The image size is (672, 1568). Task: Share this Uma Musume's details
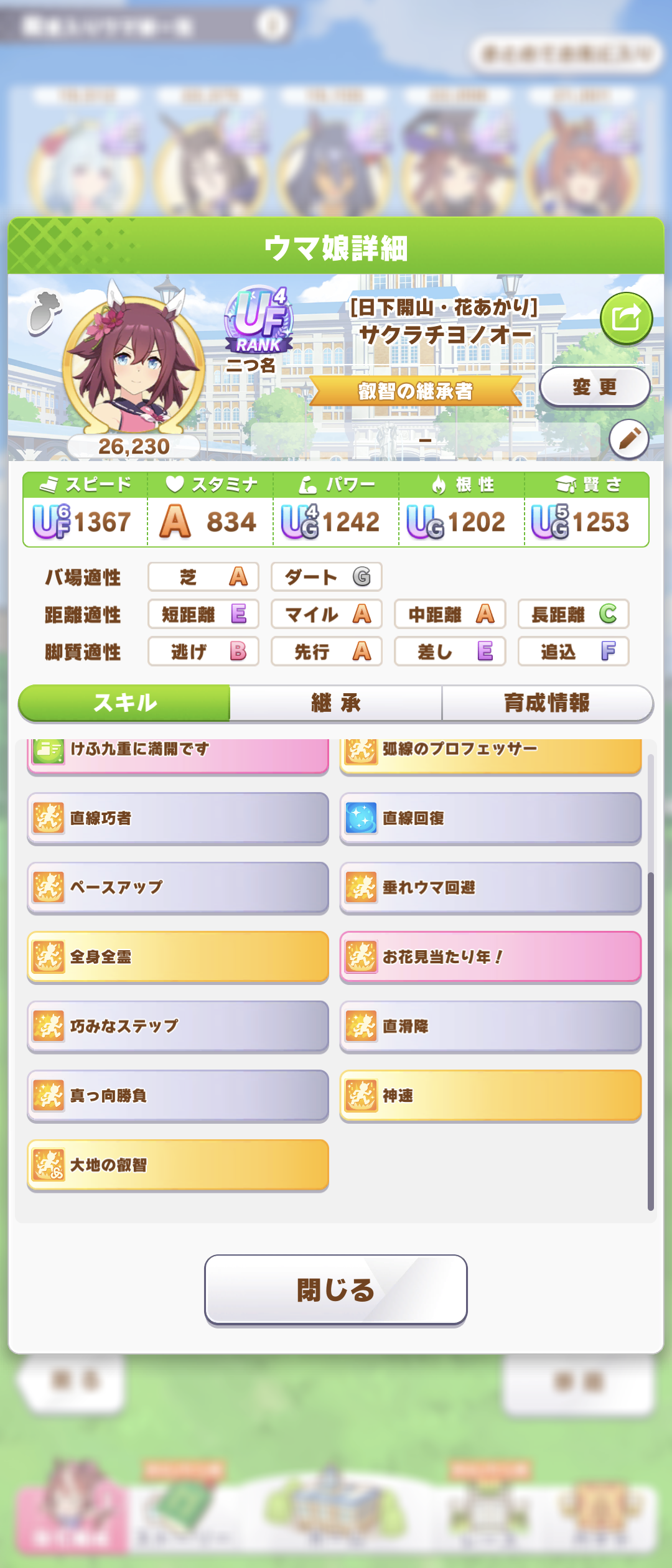pyautogui.click(x=626, y=319)
